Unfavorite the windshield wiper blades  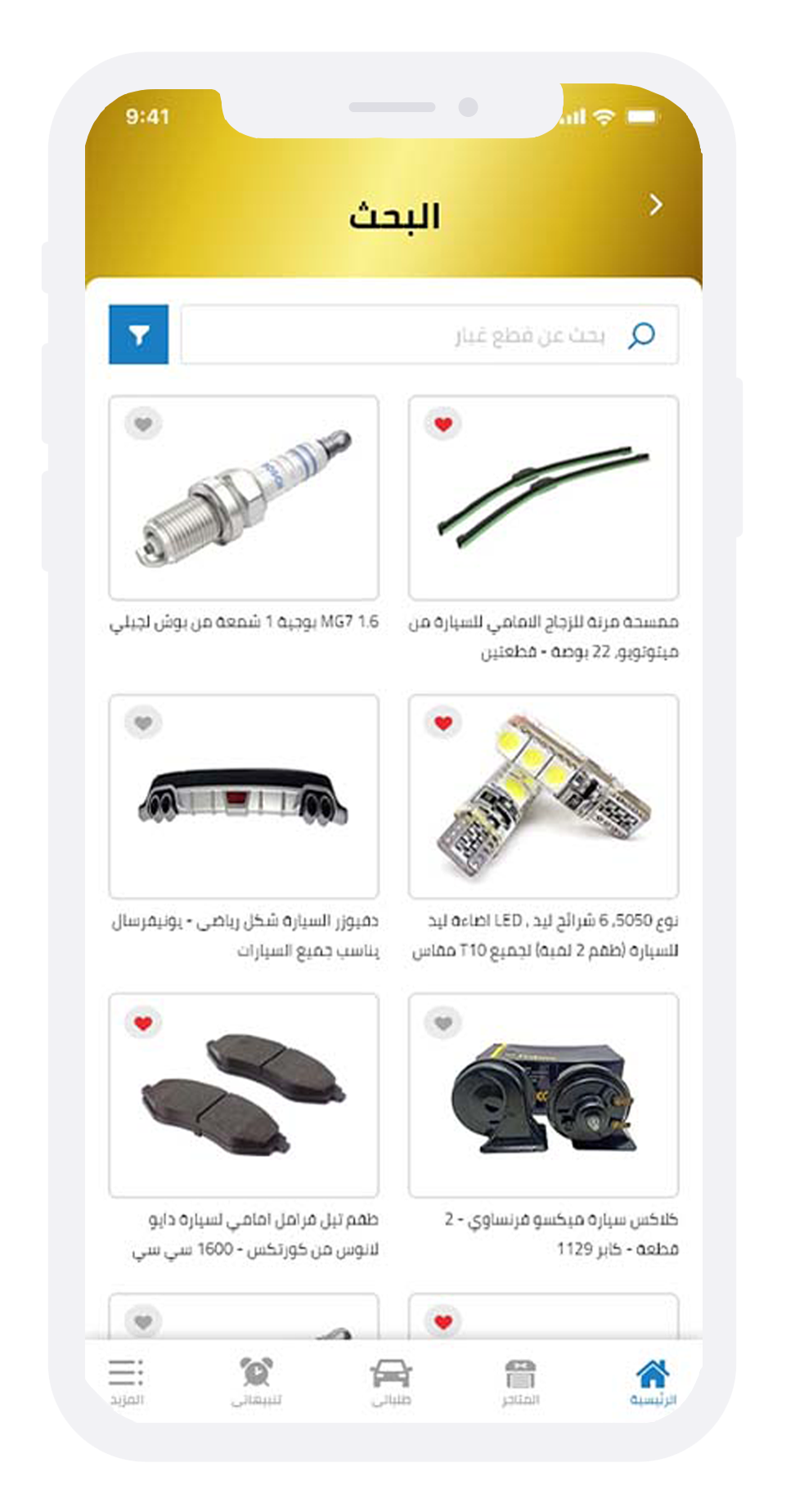pos(442,424)
